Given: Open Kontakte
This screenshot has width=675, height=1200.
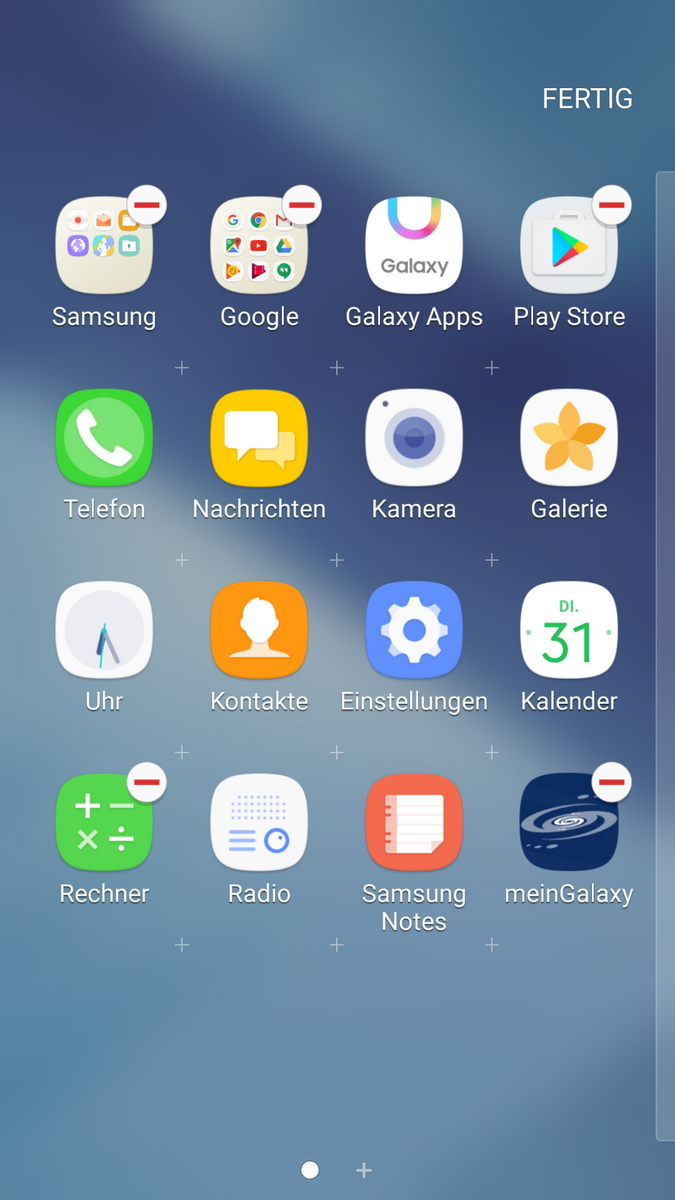Looking at the screenshot, I should (x=259, y=630).
